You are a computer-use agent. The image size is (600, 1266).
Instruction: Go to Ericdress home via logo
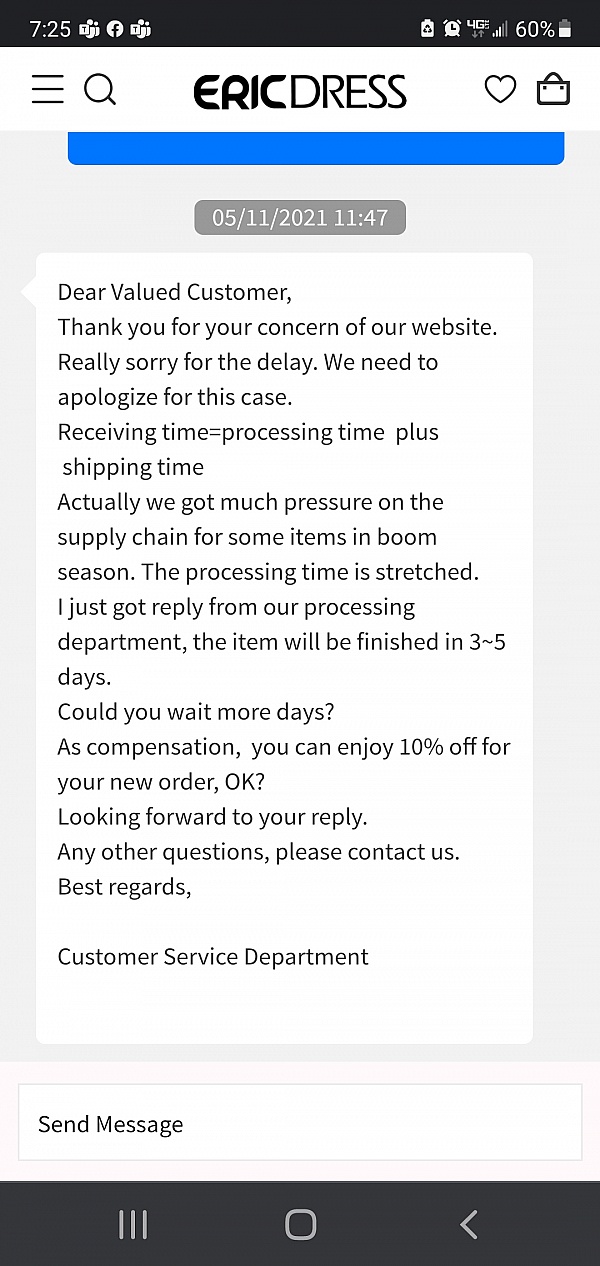pyautogui.click(x=300, y=91)
